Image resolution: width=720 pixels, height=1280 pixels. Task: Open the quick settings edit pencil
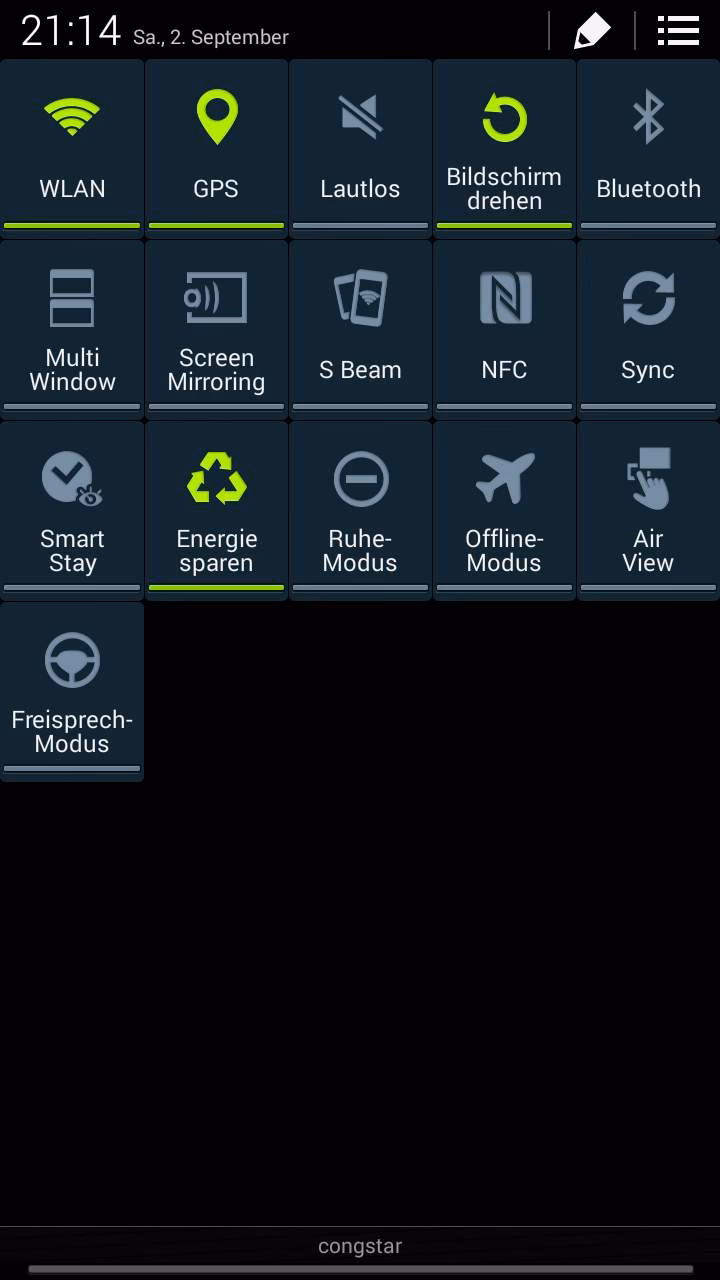pyautogui.click(x=592, y=30)
